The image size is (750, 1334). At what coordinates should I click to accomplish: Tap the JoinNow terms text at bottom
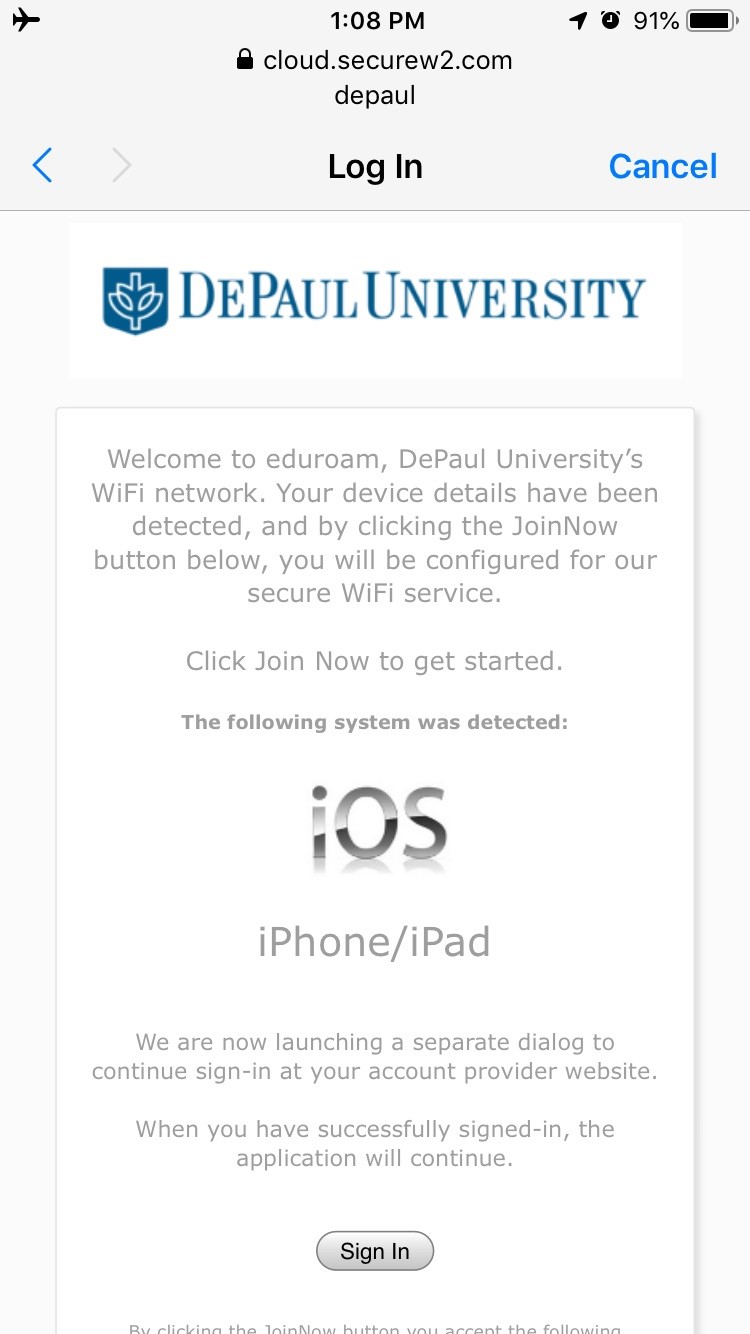pyautogui.click(x=375, y=1328)
